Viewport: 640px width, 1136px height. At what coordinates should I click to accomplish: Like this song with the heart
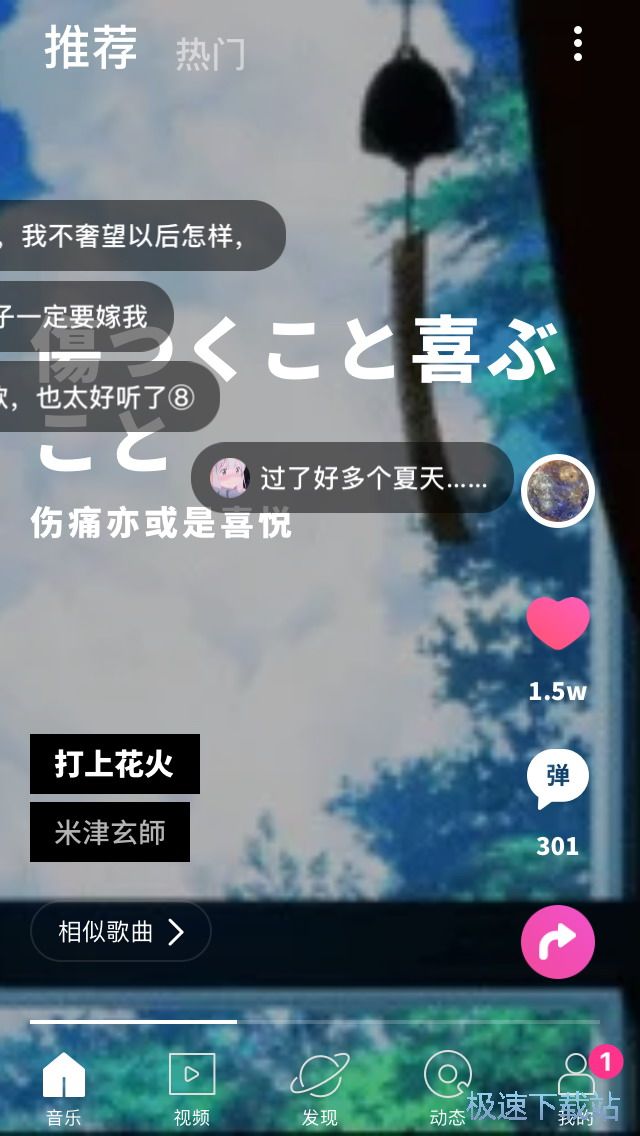(558, 624)
